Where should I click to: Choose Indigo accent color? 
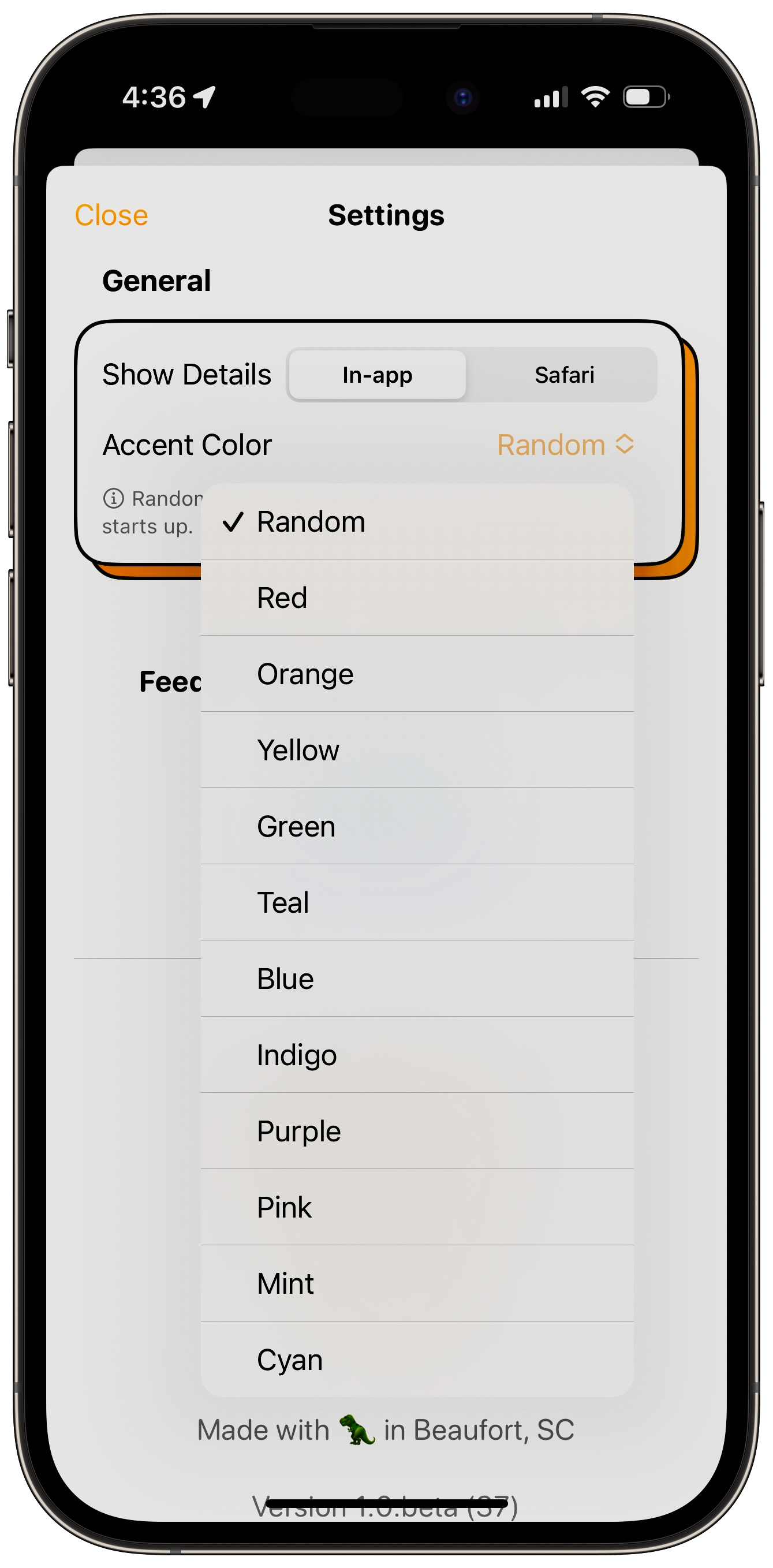(x=417, y=1055)
